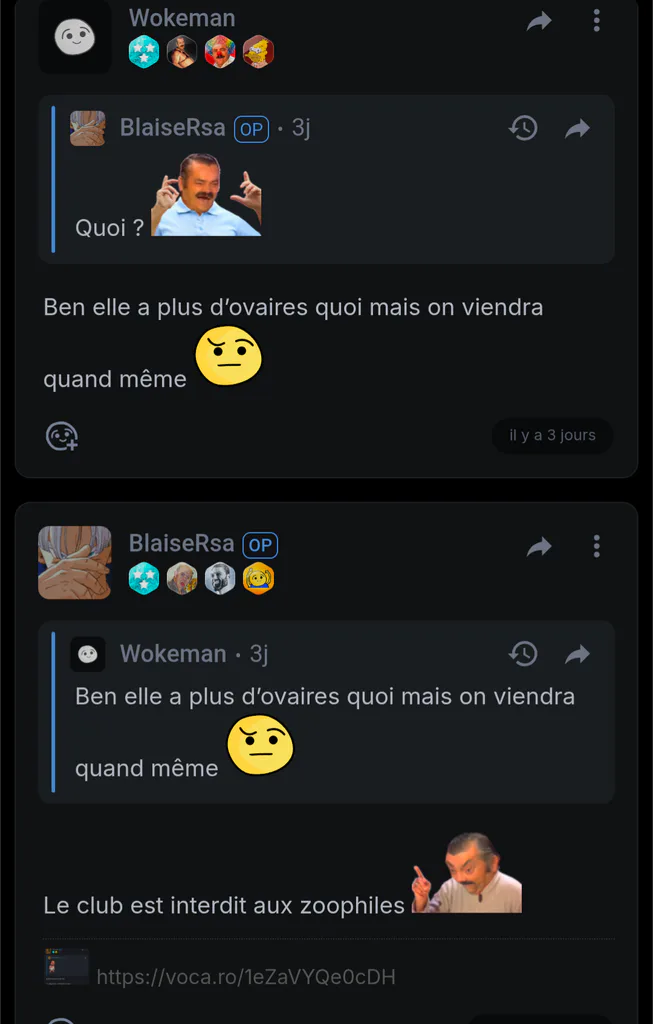This screenshot has height=1024, width=653.
Task: Tap the Wokeman username in top post
Action: pyautogui.click(x=182, y=18)
